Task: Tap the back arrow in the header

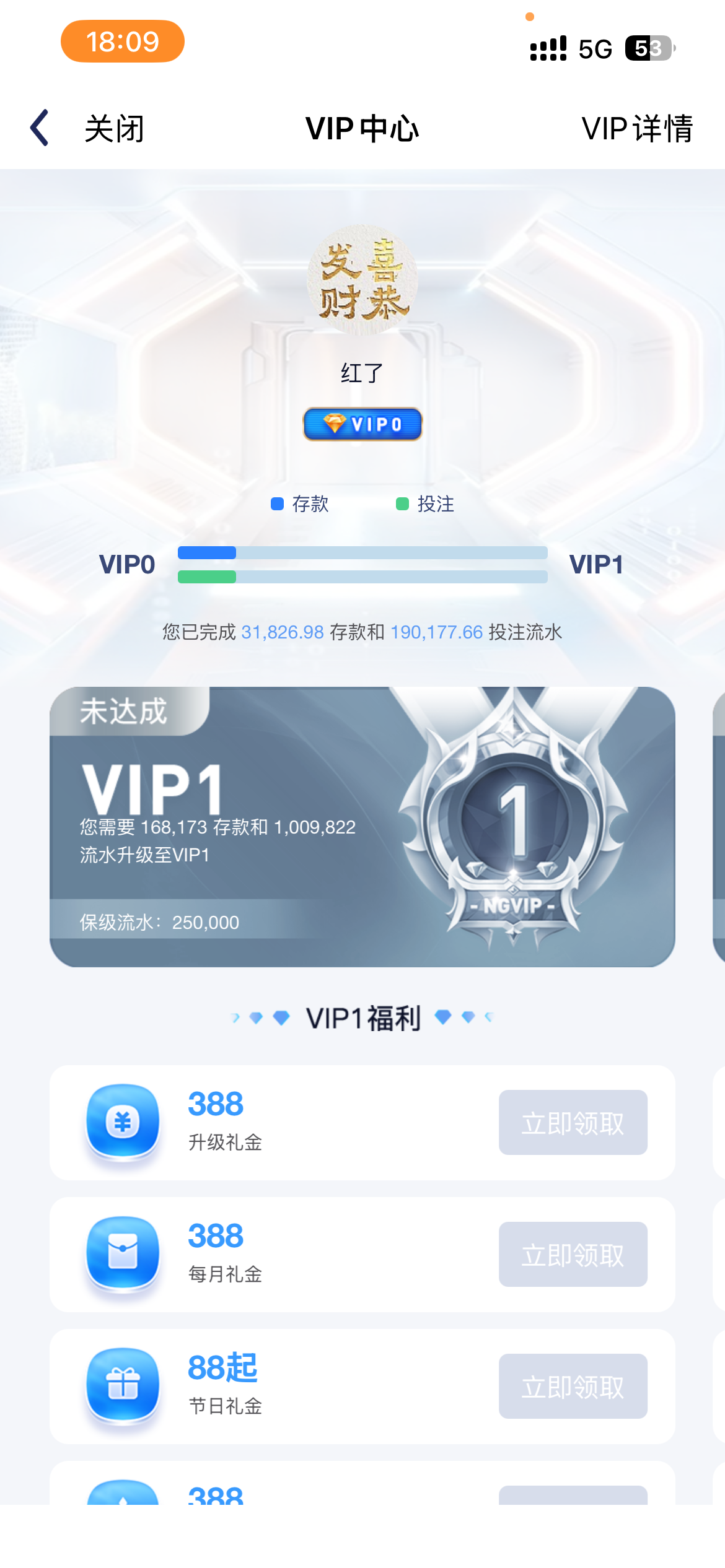Action: [40, 128]
